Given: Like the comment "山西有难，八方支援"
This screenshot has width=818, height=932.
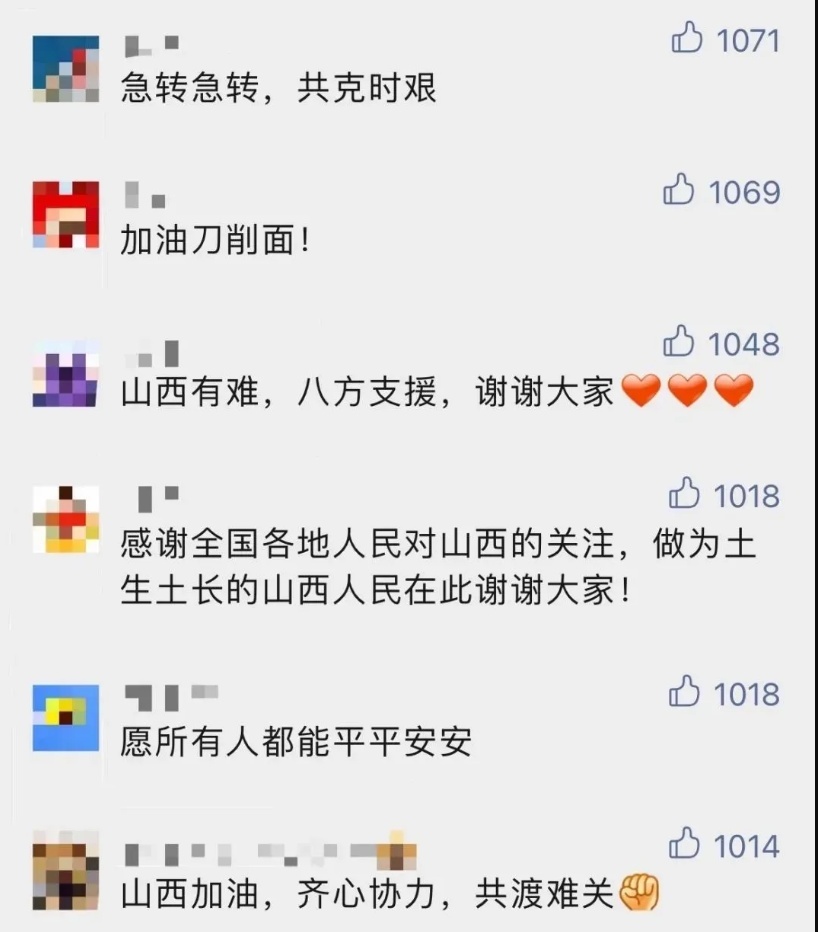Looking at the screenshot, I should click(679, 343).
